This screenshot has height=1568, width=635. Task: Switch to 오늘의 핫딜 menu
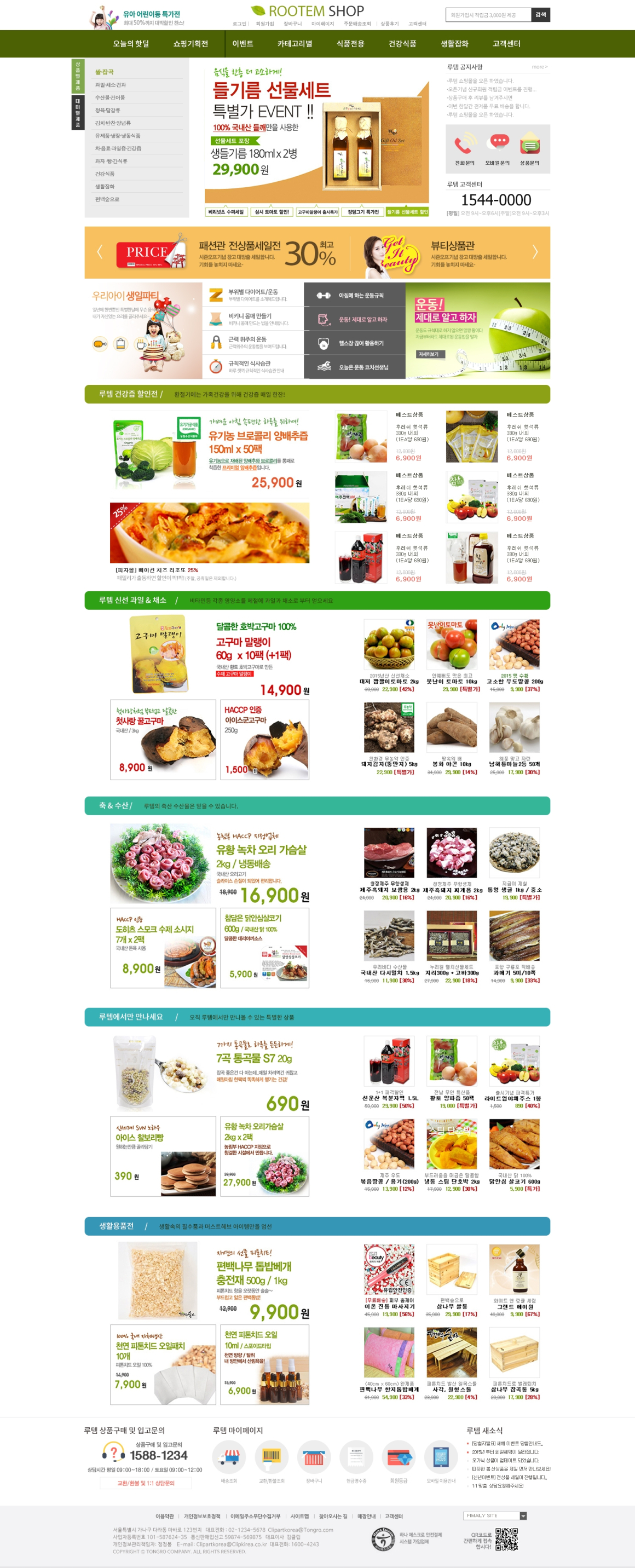(131, 44)
